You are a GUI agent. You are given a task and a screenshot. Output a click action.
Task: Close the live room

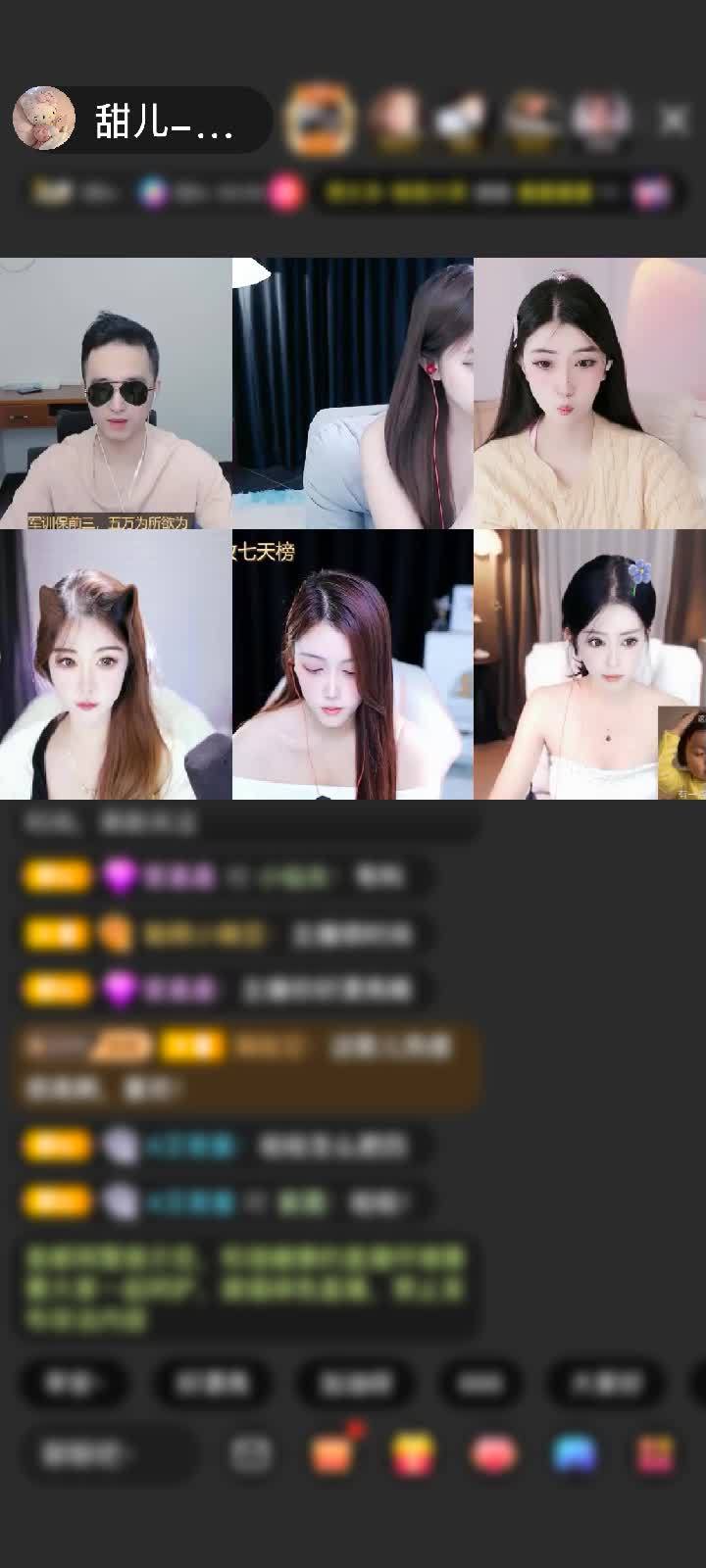click(673, 120)
